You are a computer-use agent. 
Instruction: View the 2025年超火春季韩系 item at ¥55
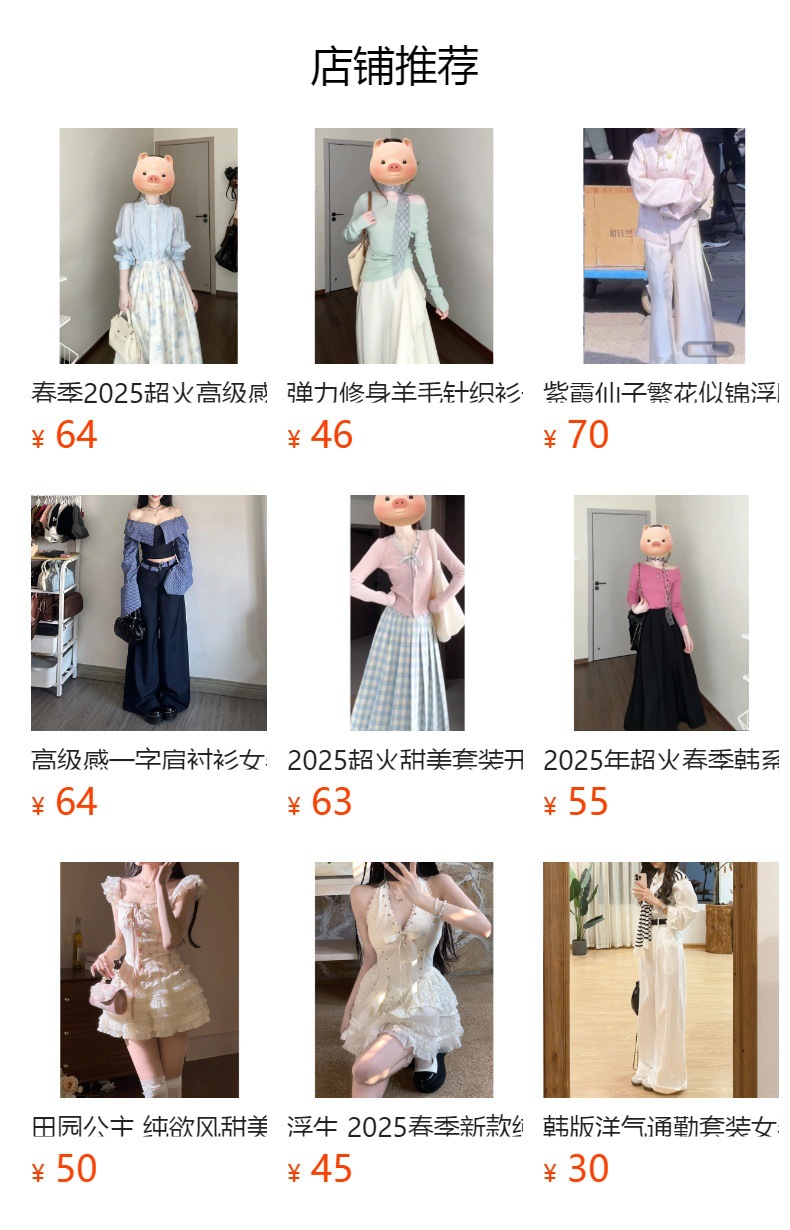660,613
